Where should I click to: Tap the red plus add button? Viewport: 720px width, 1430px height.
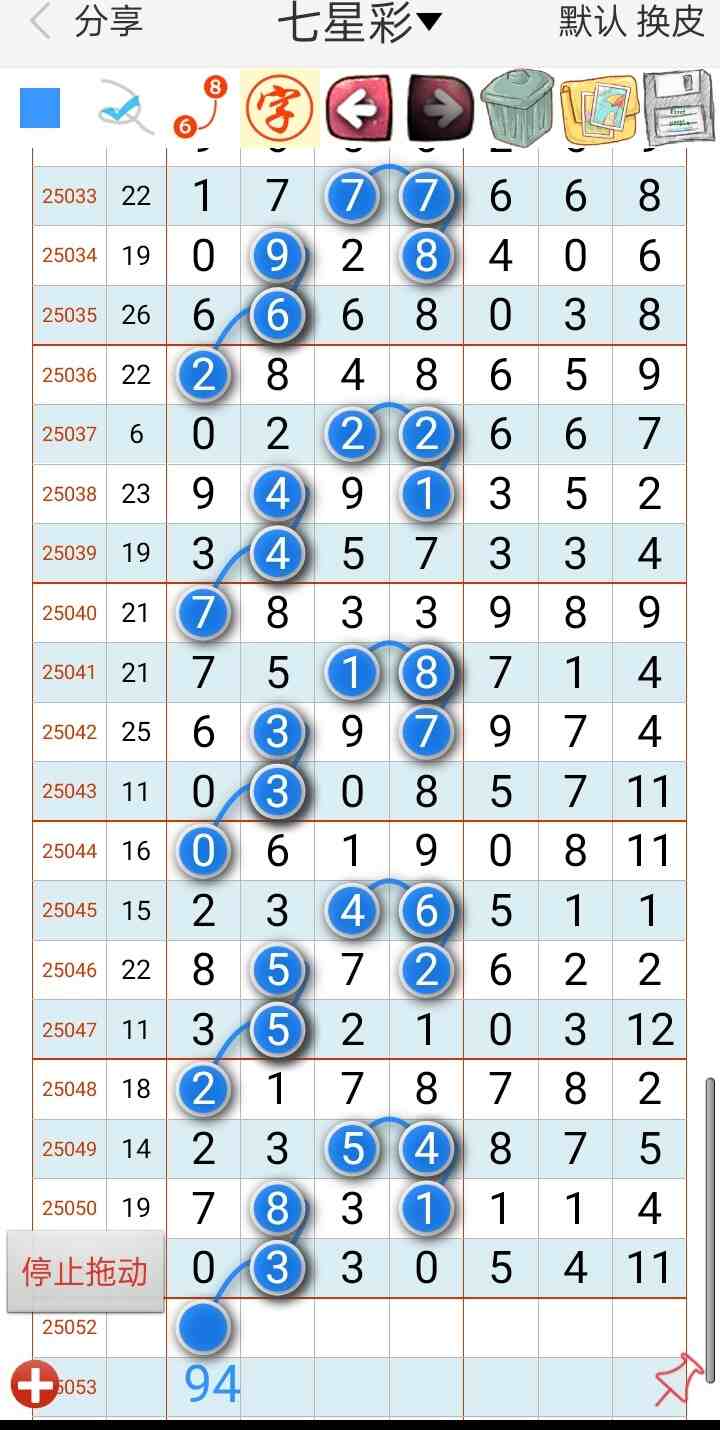point(34,1385)
